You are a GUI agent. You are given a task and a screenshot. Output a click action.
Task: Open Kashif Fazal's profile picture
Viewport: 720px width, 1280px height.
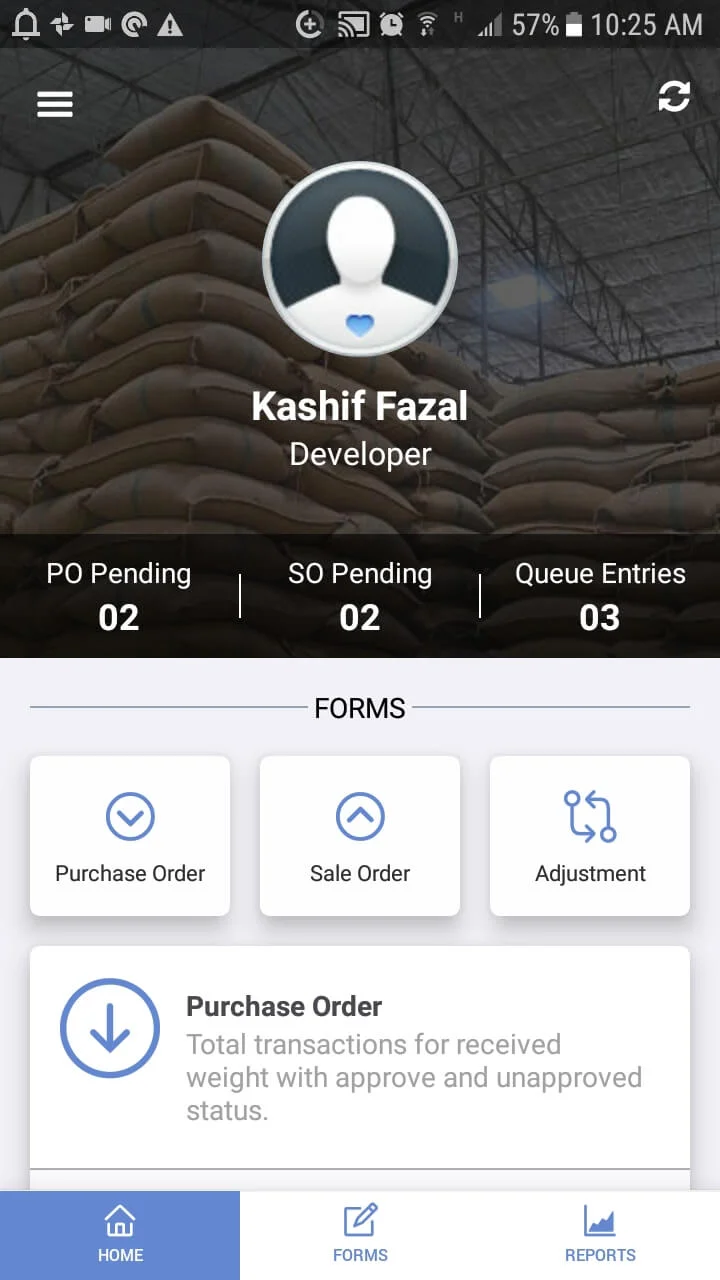tap(360, 258)
